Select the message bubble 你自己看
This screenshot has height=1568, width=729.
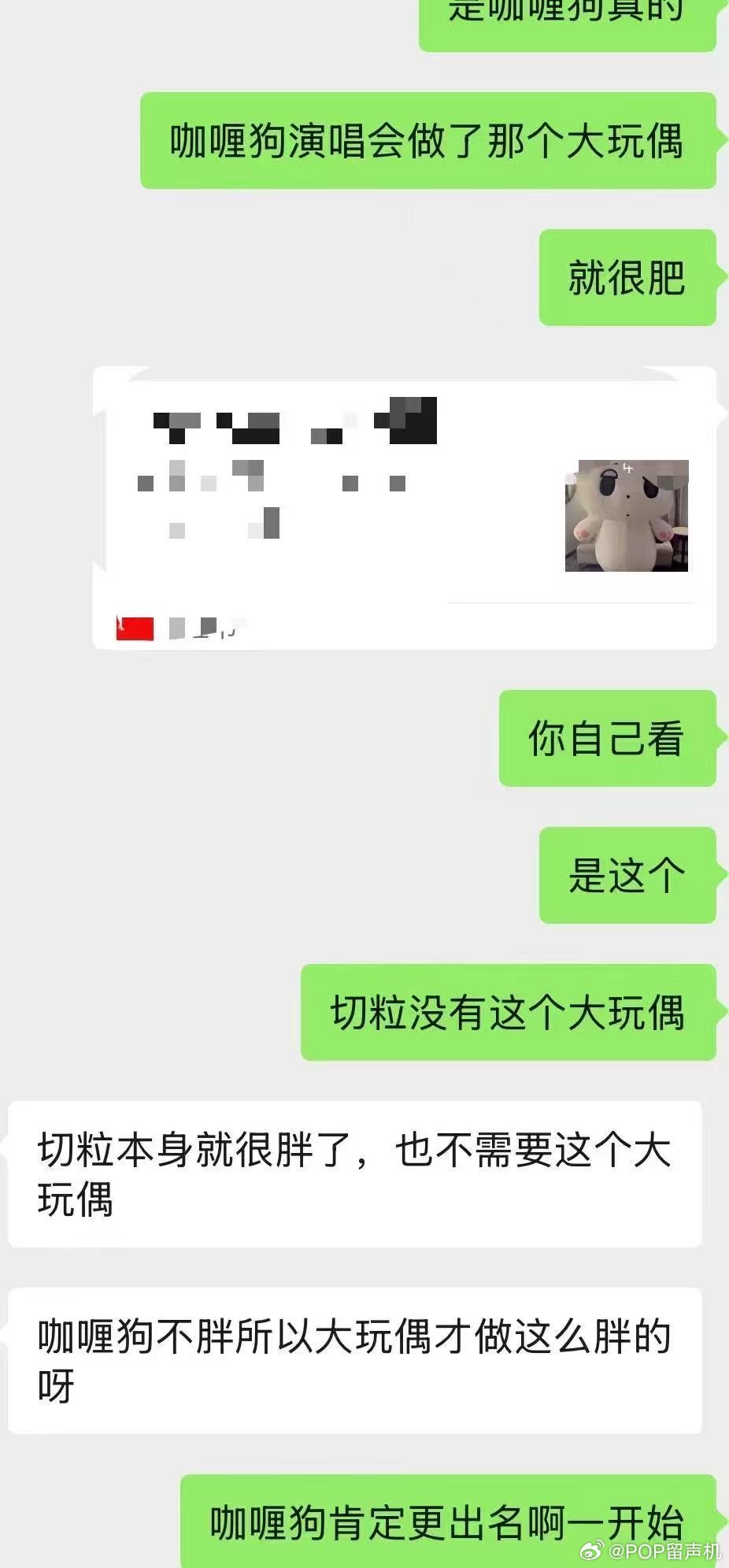pyautogui.click(x=606, y=738)
